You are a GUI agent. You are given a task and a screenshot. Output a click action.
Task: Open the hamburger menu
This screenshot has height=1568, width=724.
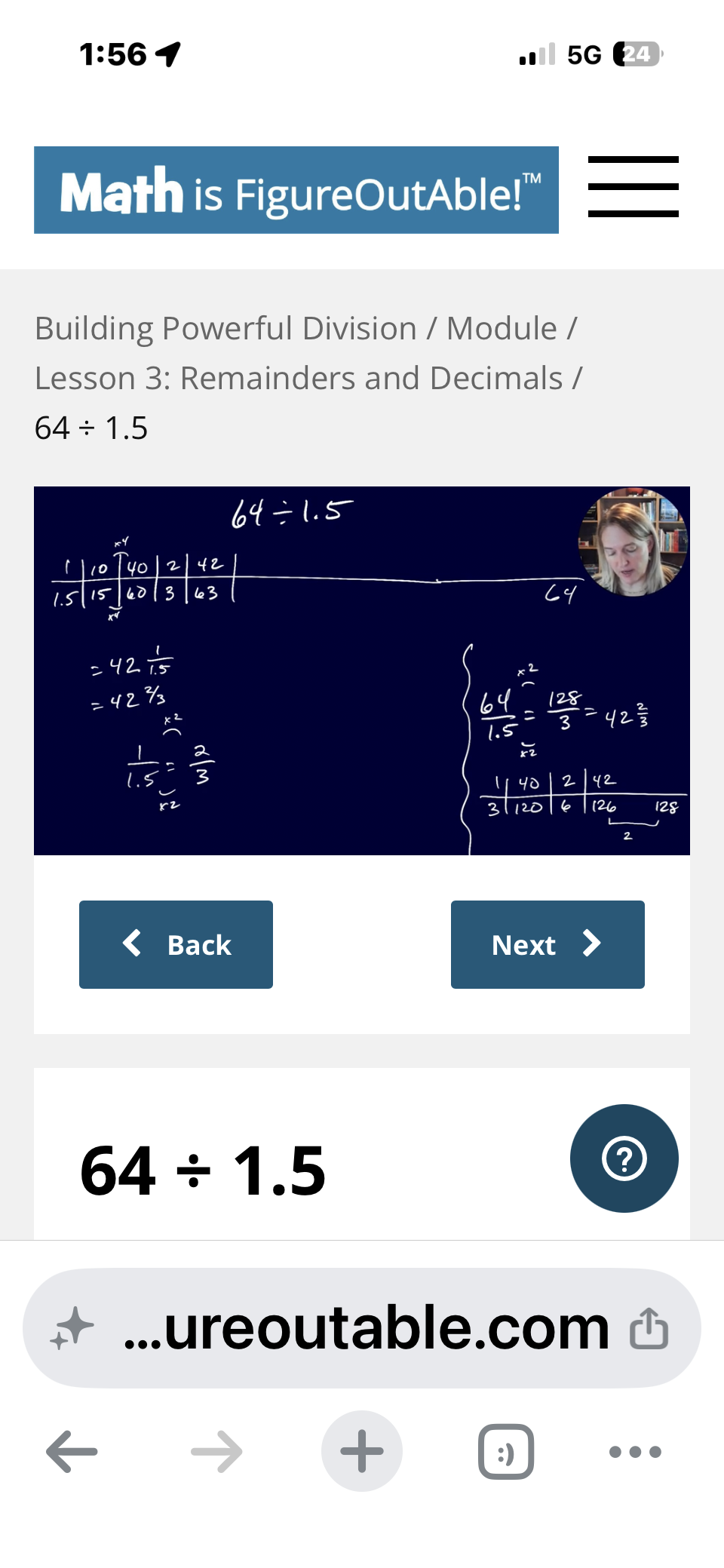tap(633, 187)
